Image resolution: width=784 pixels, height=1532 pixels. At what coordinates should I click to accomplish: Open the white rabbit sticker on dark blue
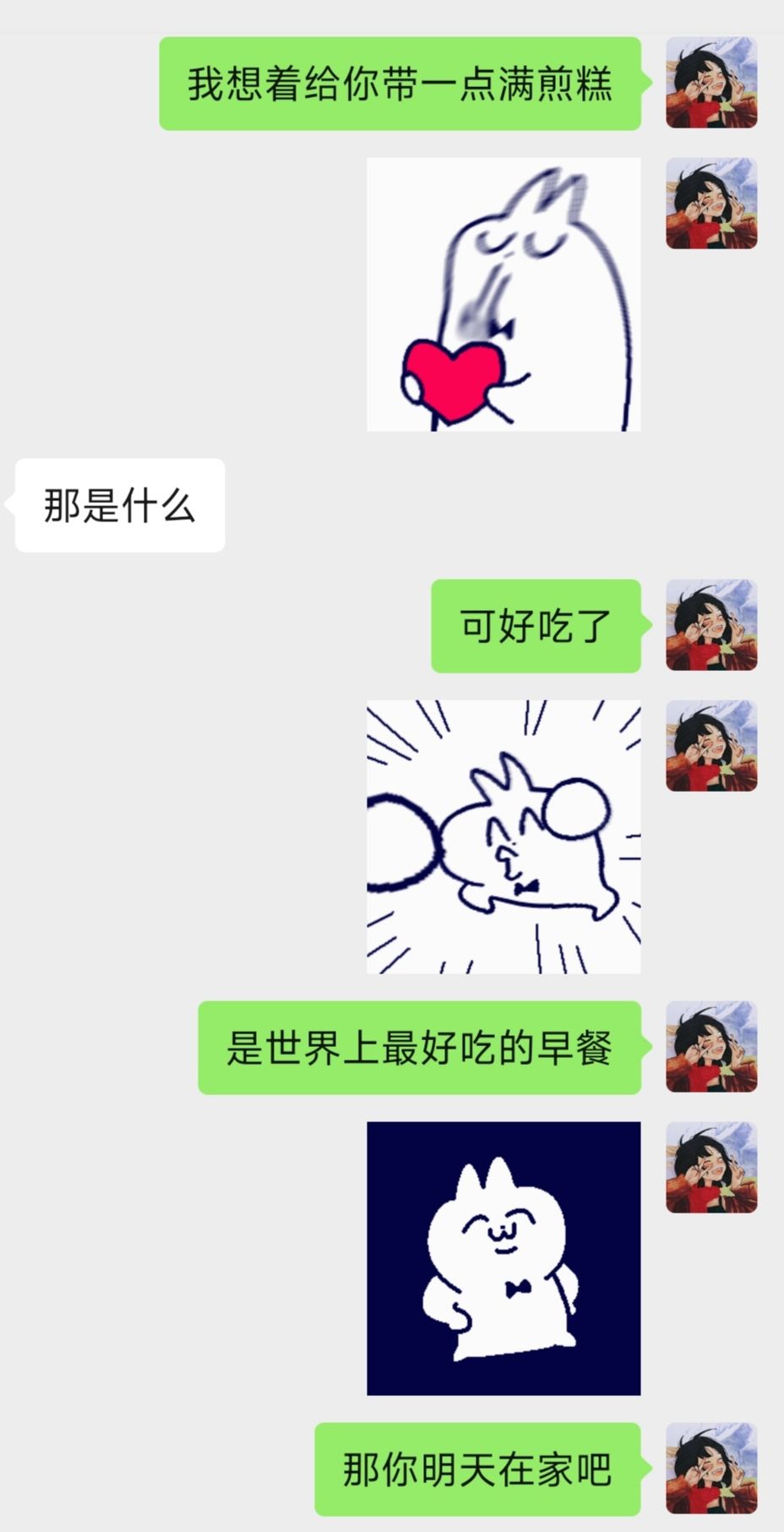504,1258
